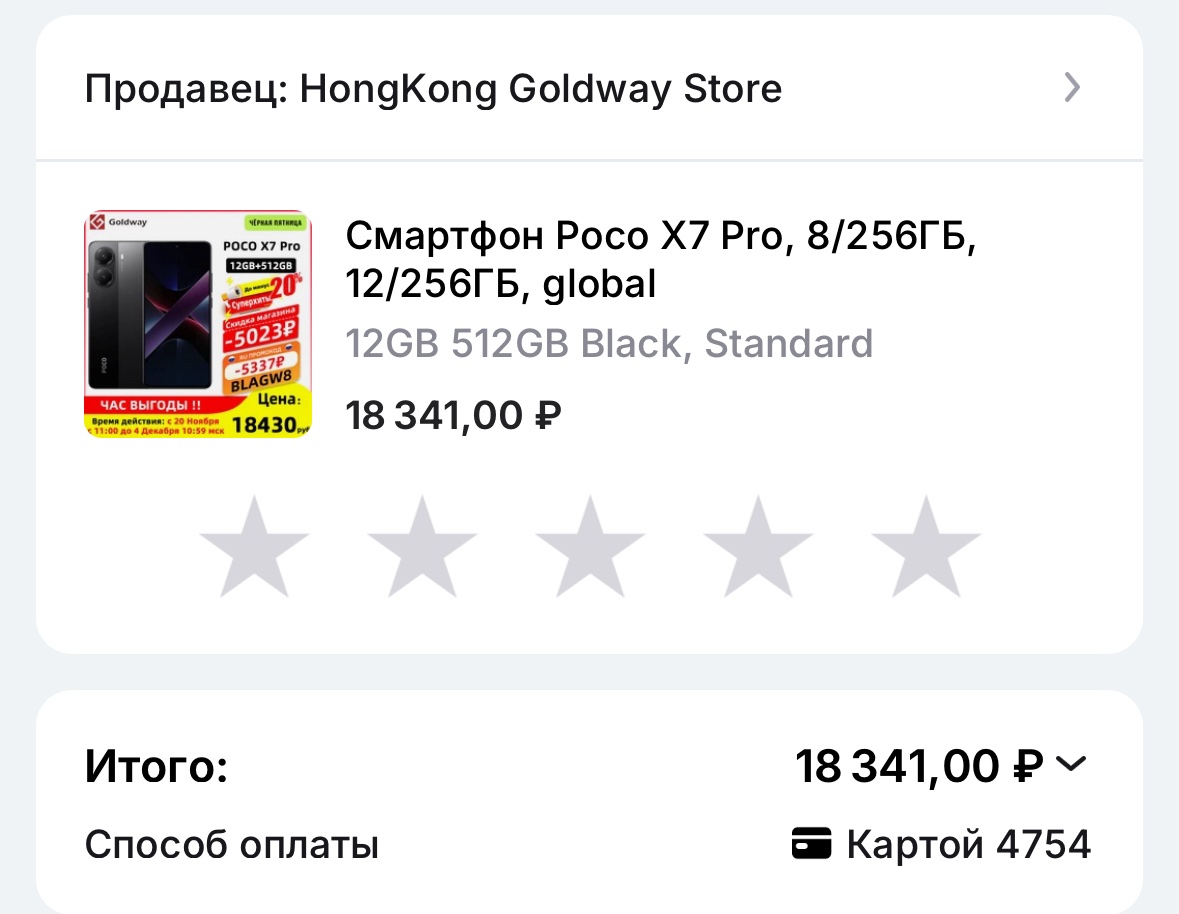Select the fourth rating star

tap(757, 548)
